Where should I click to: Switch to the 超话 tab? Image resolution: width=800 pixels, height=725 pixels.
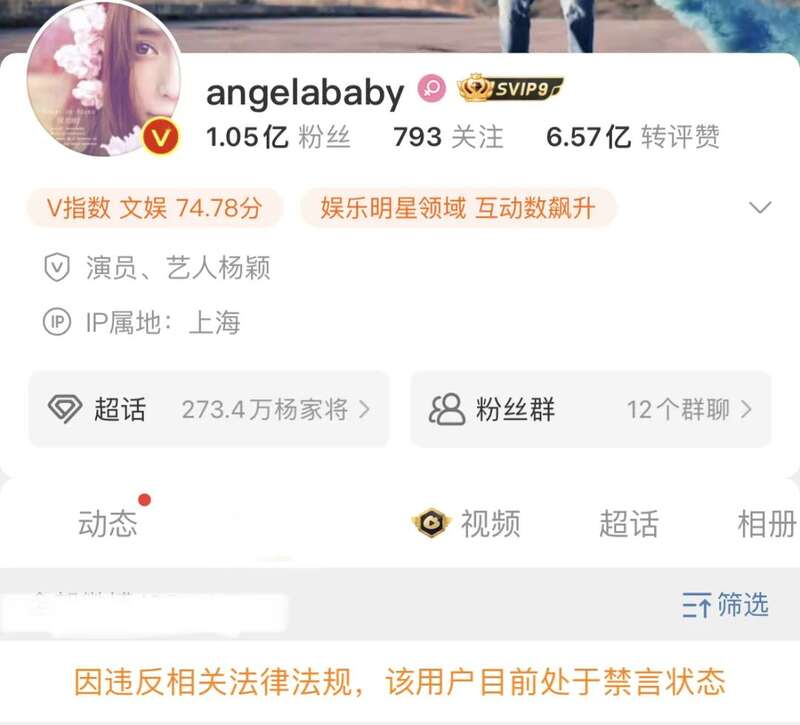628,524
